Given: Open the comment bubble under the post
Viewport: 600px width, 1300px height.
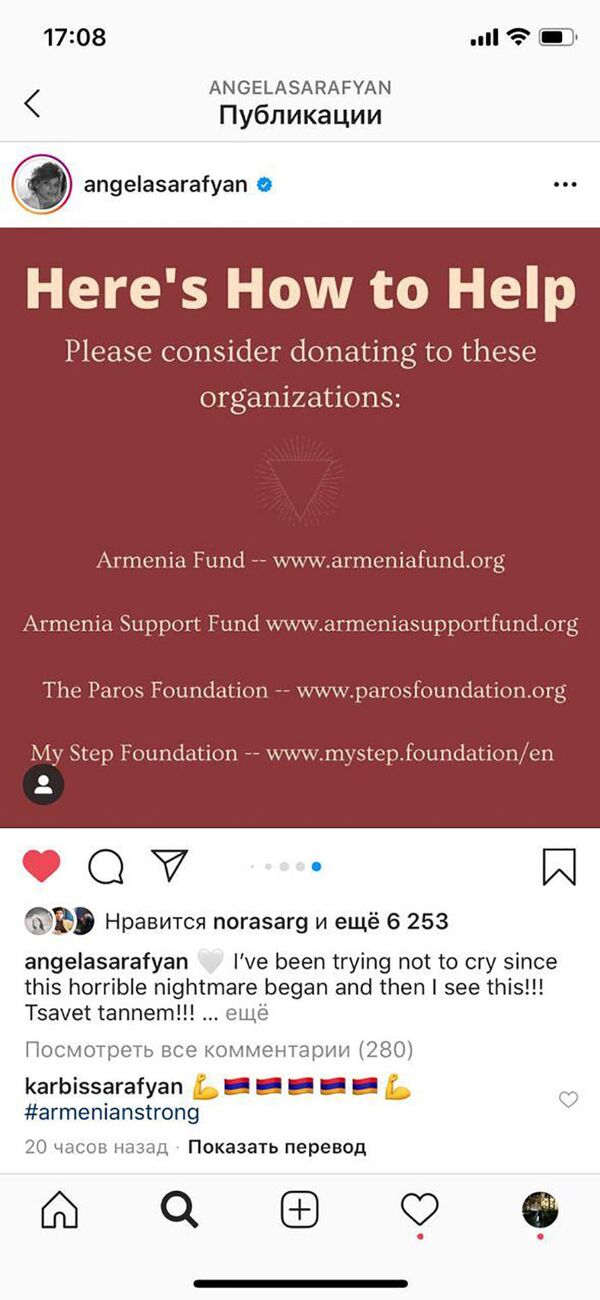Looking at the screenshot, I should point(105,867).
